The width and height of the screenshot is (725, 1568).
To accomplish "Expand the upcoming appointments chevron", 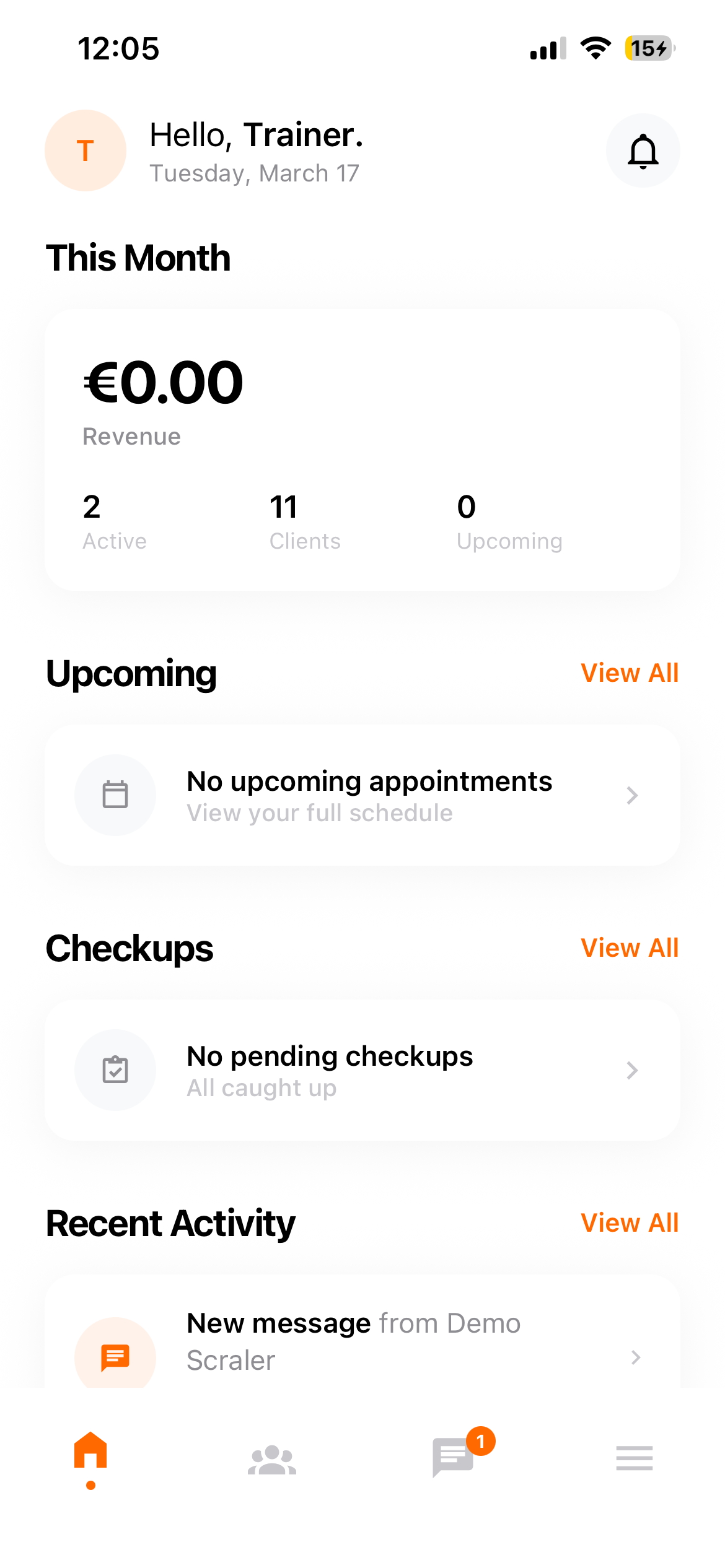I will pos(631,795).
